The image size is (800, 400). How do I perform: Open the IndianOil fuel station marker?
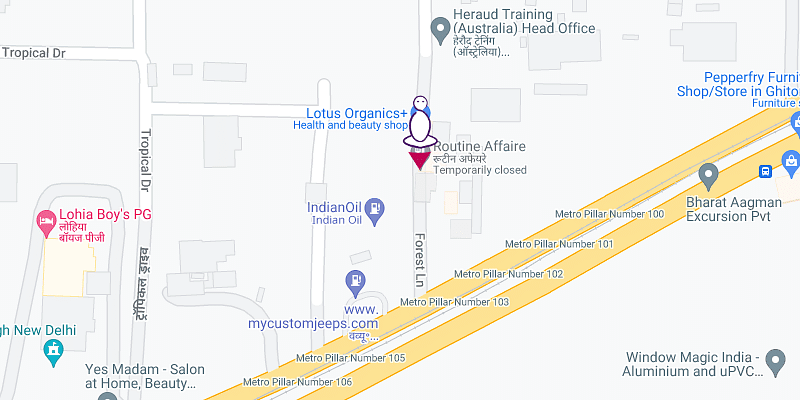(x=375, y=209)
